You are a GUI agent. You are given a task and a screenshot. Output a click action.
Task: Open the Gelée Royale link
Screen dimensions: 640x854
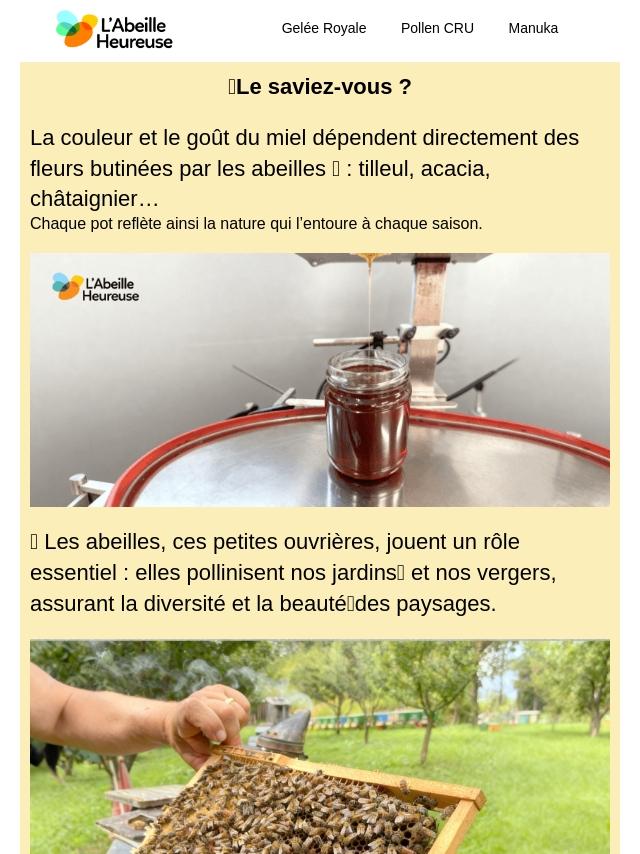pos(323,28)
